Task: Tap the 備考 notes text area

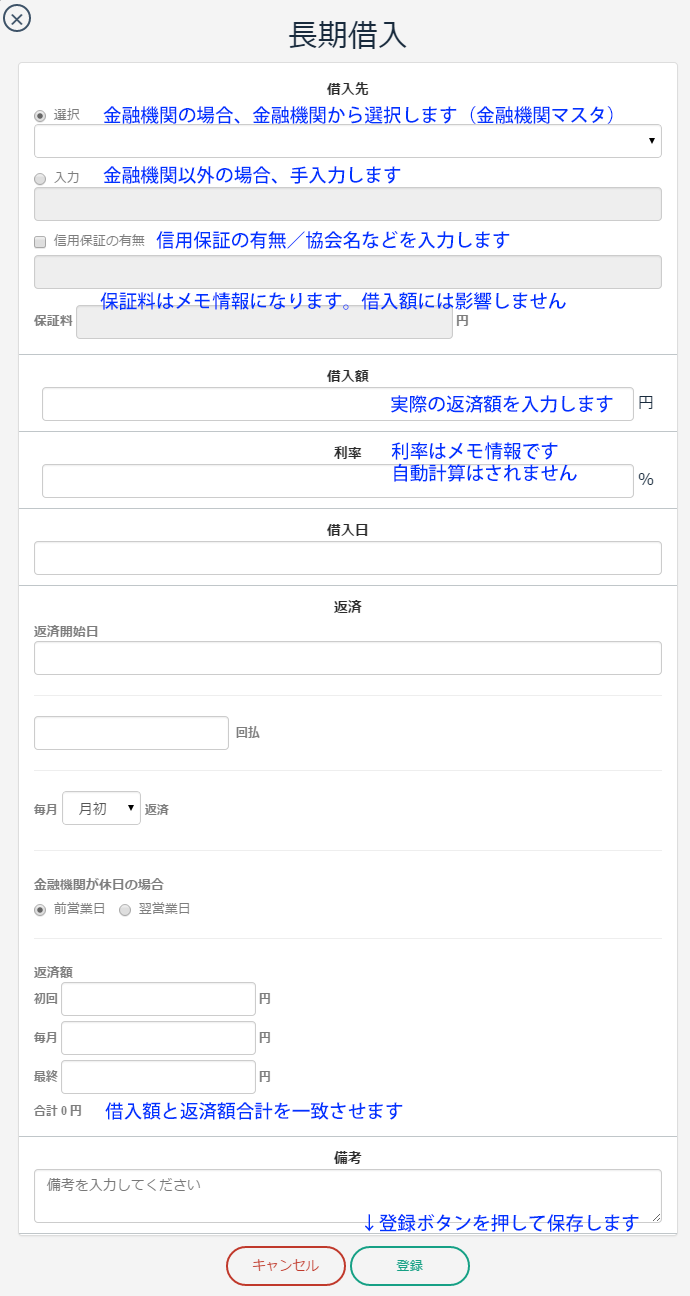Action: [347, 1196]
